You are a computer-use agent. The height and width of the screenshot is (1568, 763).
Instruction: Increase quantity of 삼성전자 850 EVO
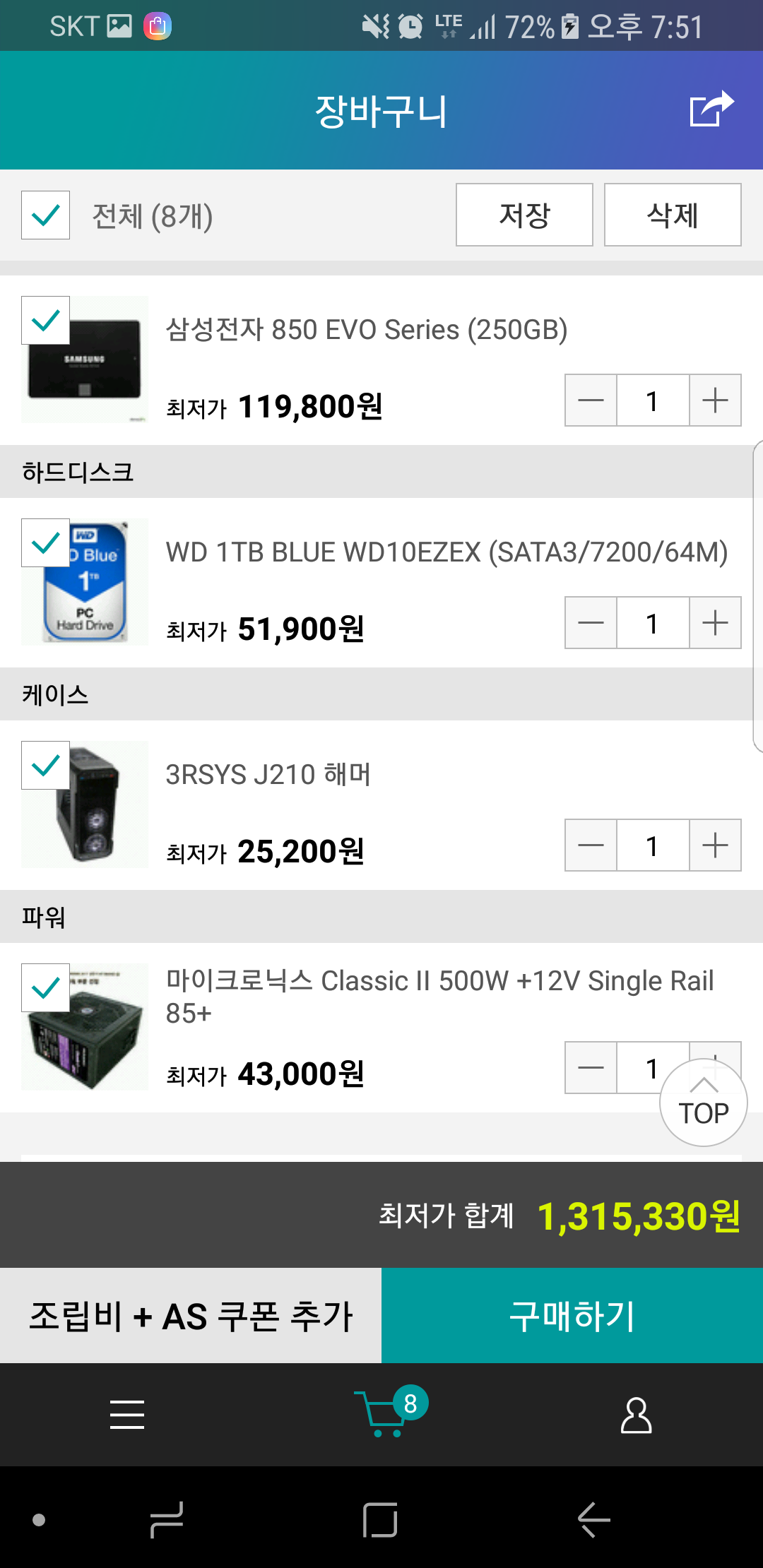(715, 400)
